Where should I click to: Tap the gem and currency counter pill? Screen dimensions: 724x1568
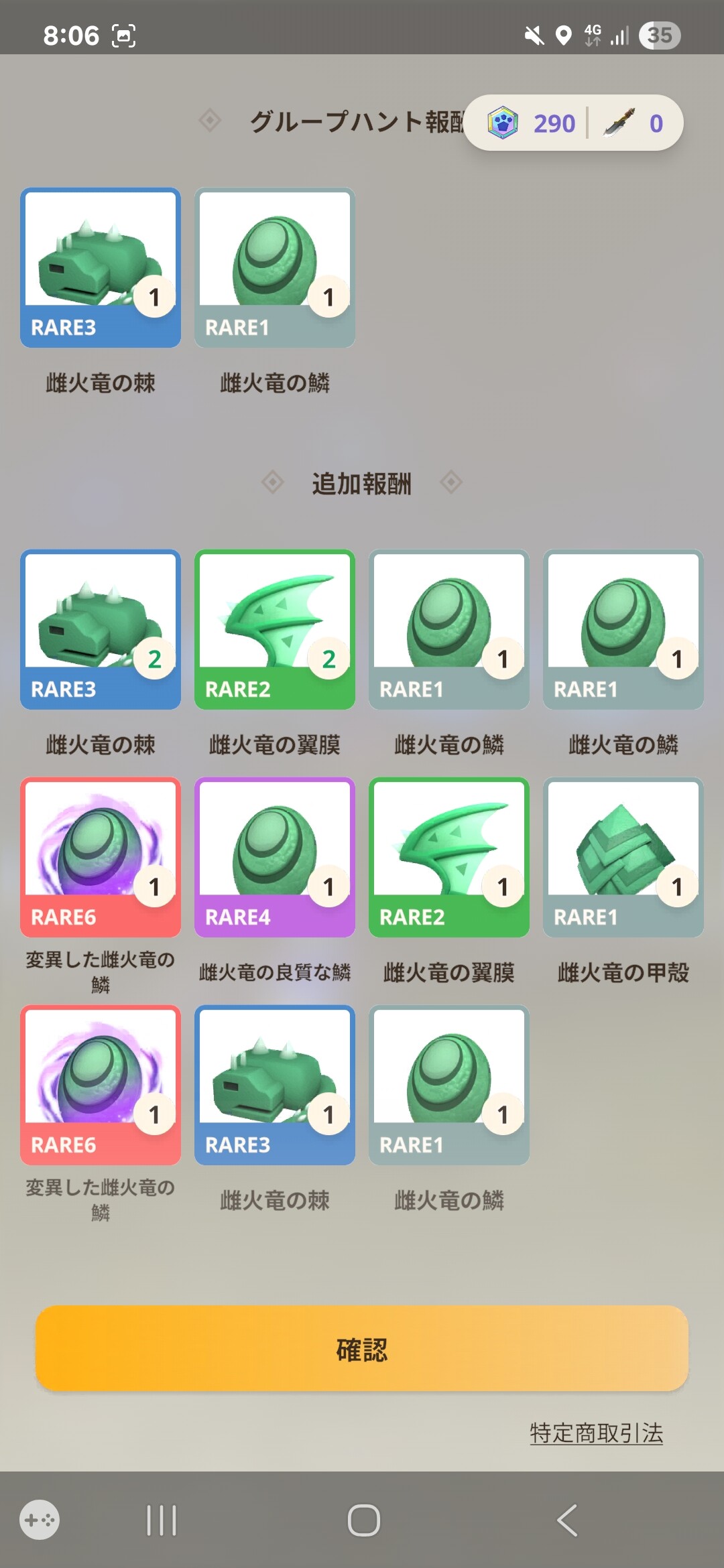572,123
